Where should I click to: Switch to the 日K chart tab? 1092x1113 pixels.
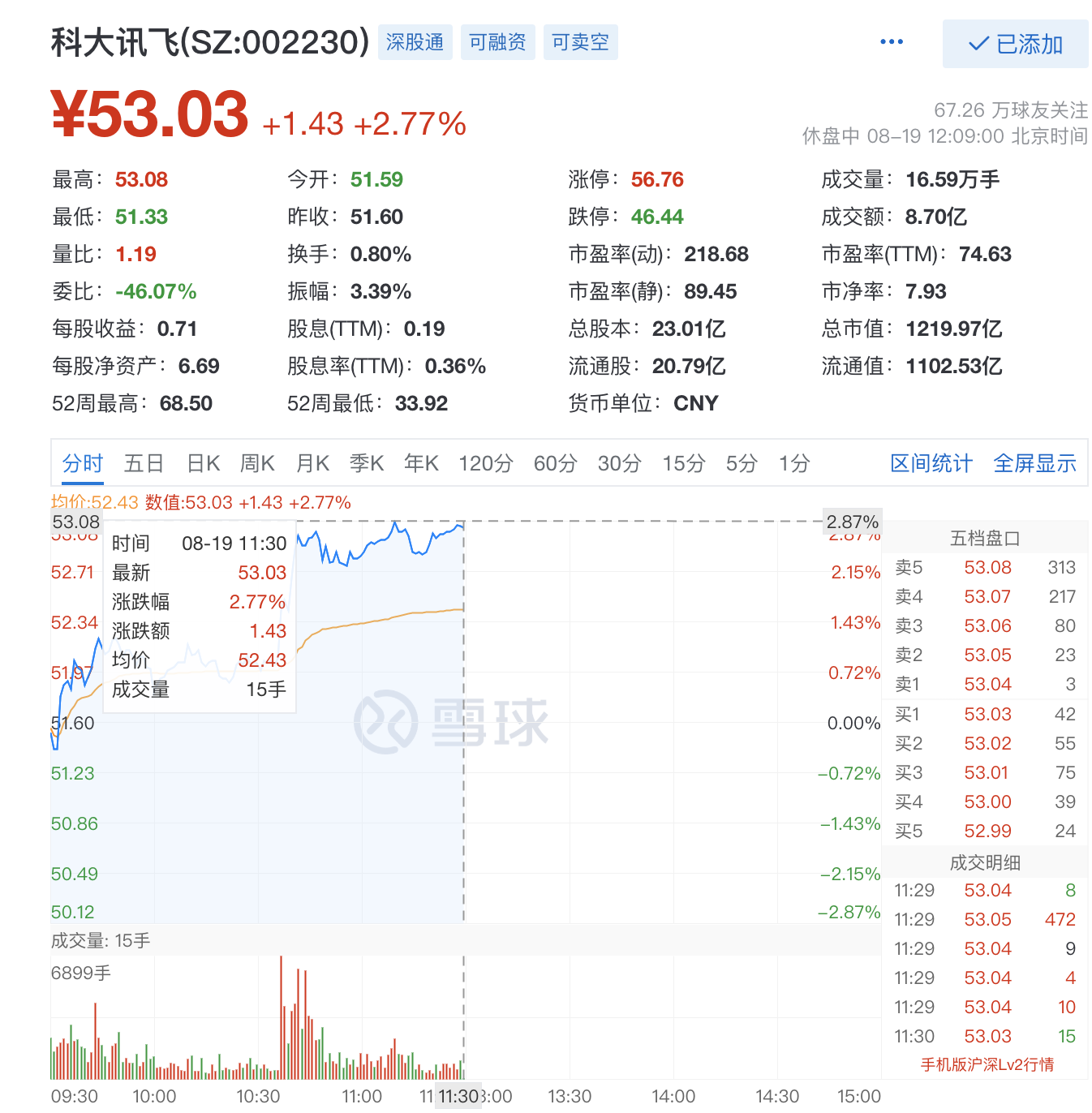(x=204, y=463)
